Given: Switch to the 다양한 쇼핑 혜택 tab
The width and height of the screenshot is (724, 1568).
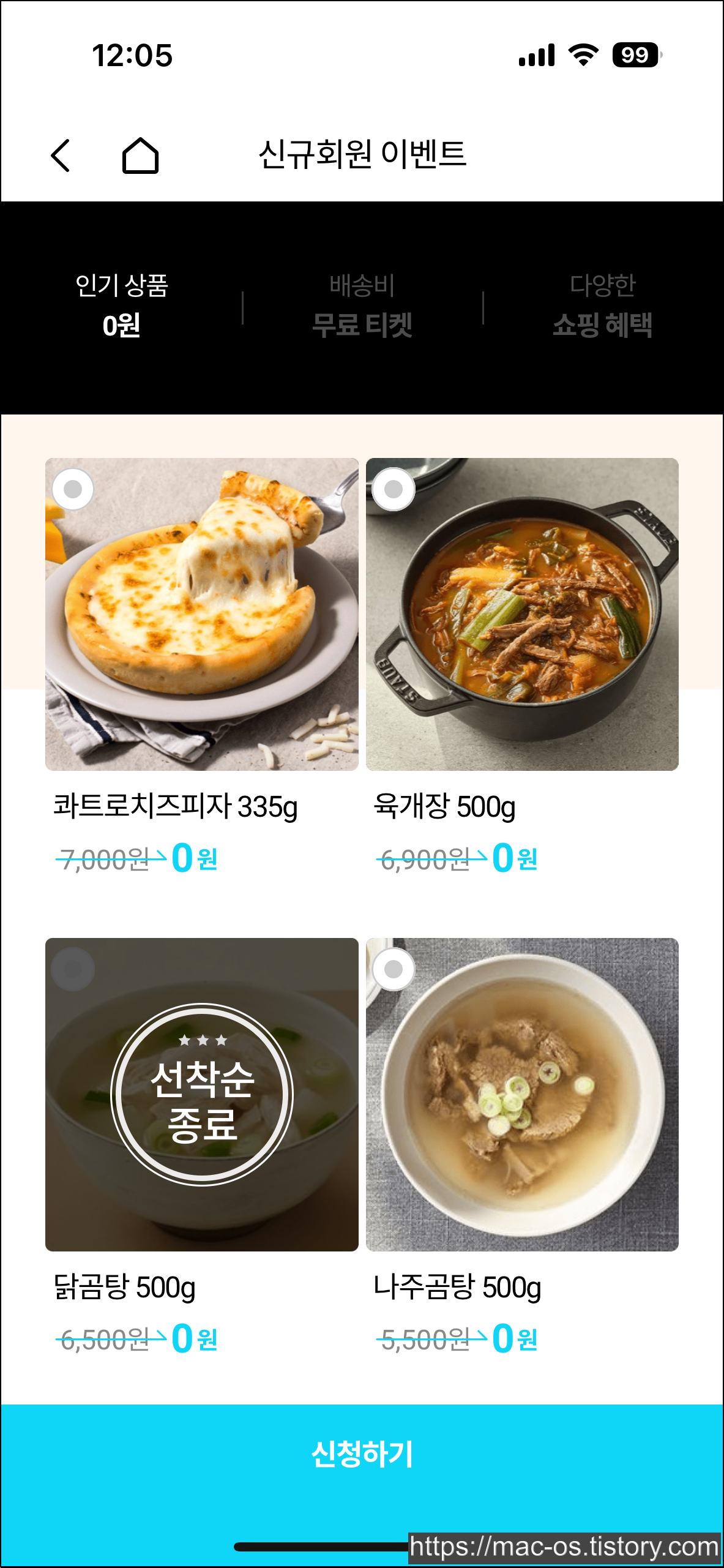Looking at the screenshot, I should point(603,306).
